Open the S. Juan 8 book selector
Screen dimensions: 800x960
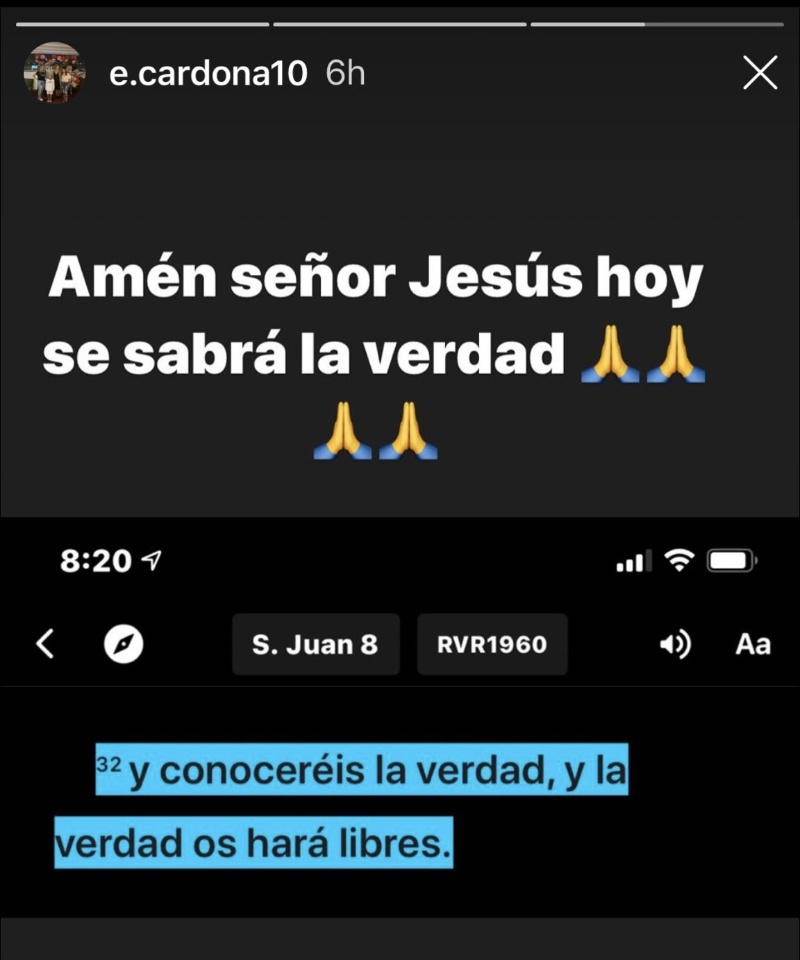(x=315, y=644)
